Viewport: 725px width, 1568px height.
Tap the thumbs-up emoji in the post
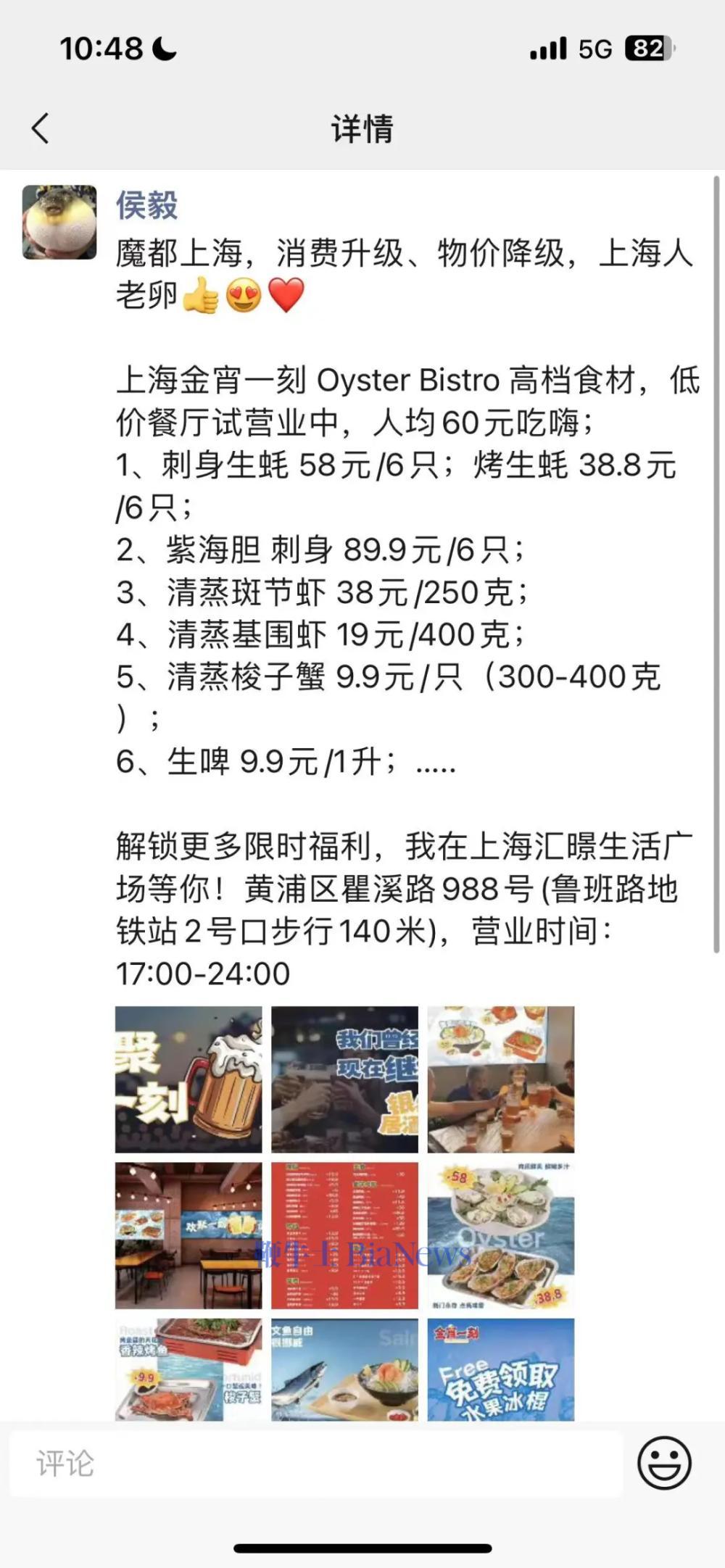tap(202, 296)
